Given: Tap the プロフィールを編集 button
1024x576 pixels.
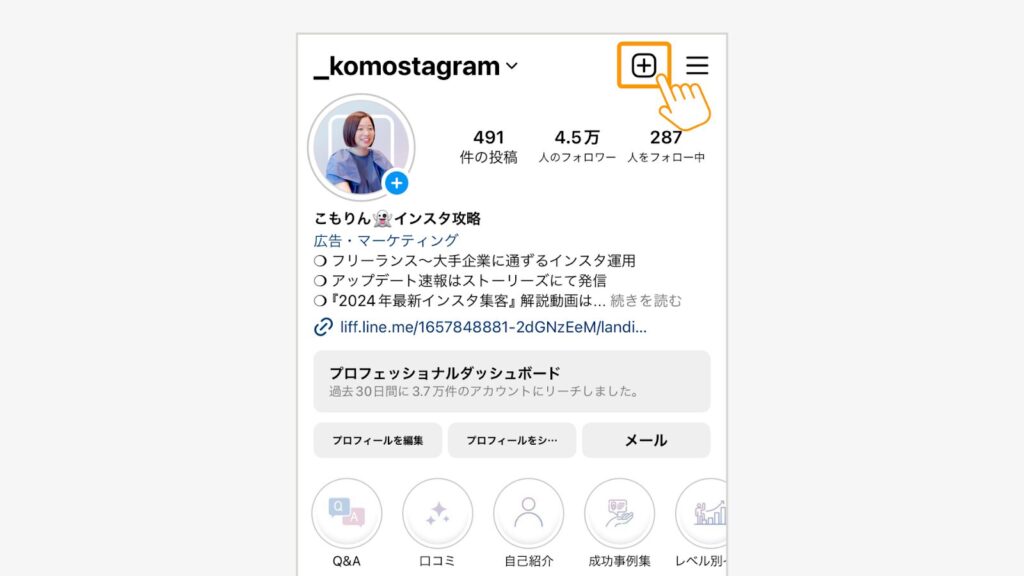Looking at the screenshot, I should [x=378, y=440].
